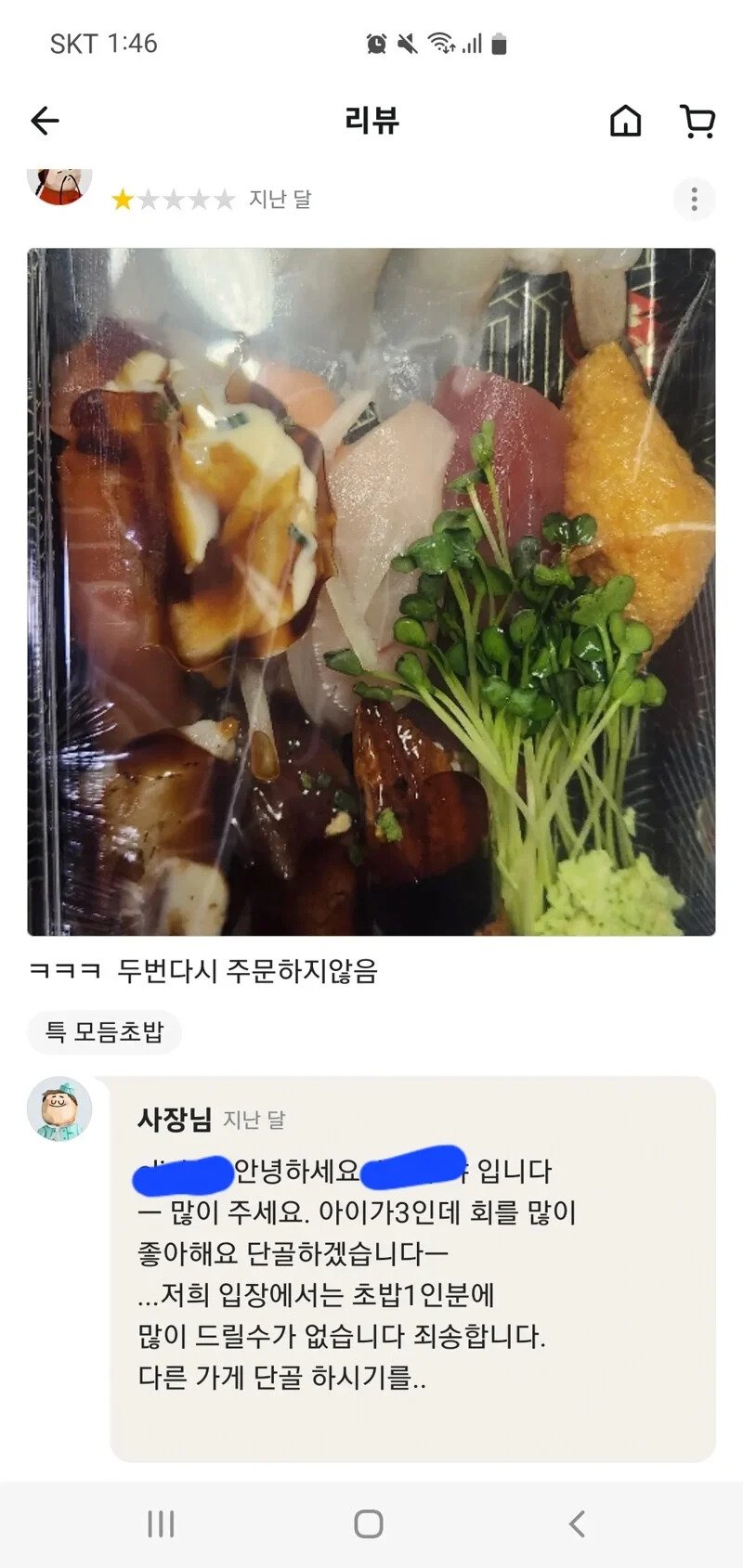Image resolution: width=743 pixels, height=1568 pixels.
Task: Go back from the 리뷰 page
Action: [x=45, y=121]
